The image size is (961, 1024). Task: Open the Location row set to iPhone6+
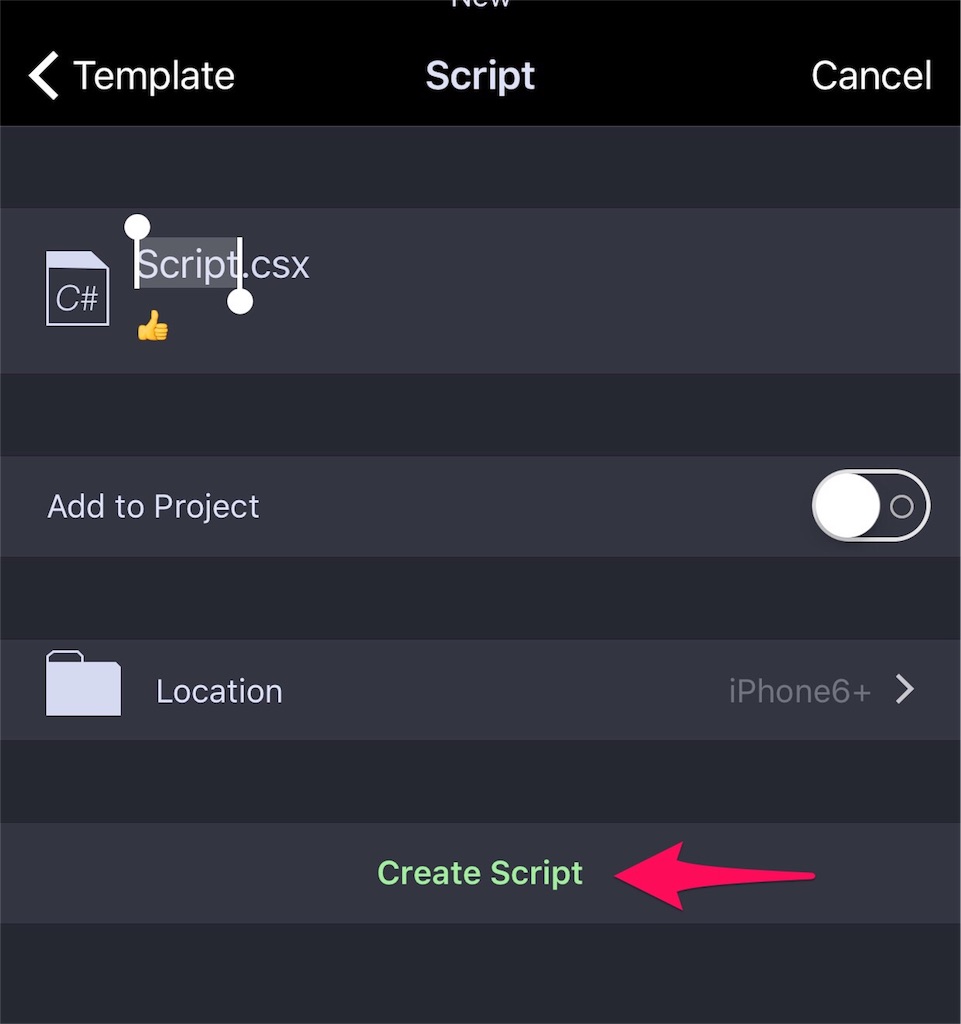[x=480, y=690]
